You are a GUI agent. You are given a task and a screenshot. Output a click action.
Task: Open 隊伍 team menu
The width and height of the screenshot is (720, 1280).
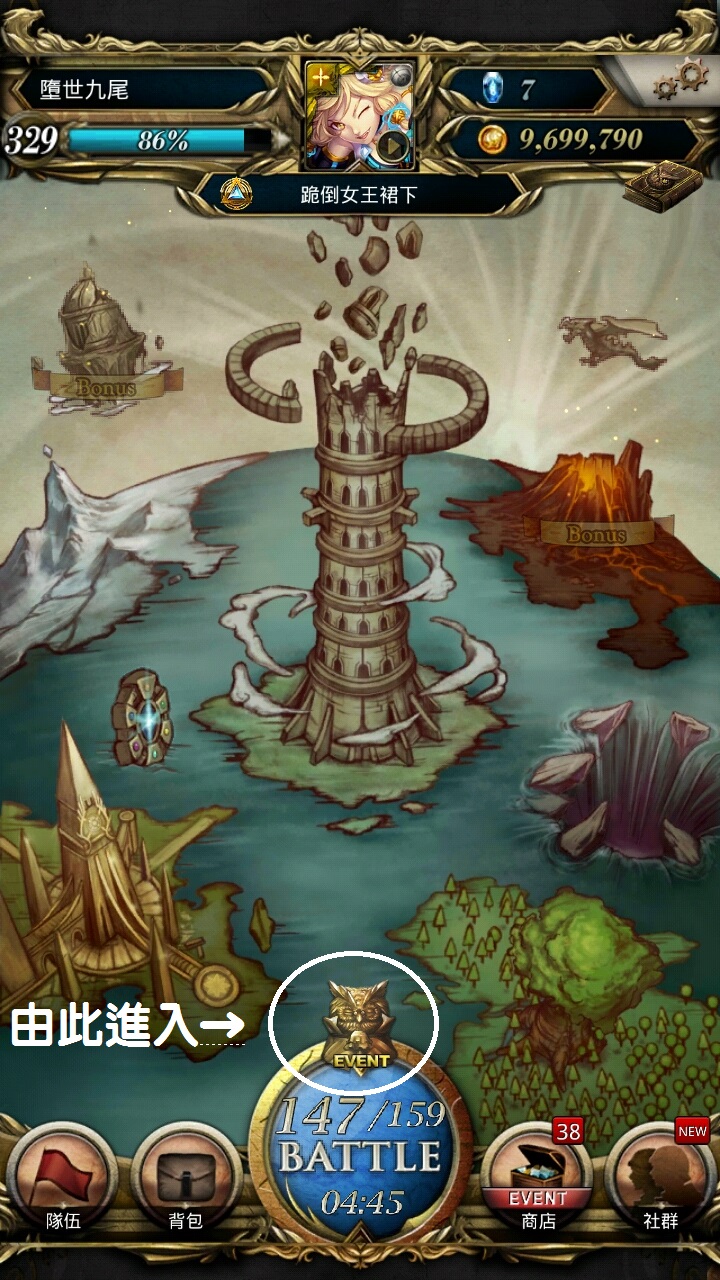tap(62, 1180)
